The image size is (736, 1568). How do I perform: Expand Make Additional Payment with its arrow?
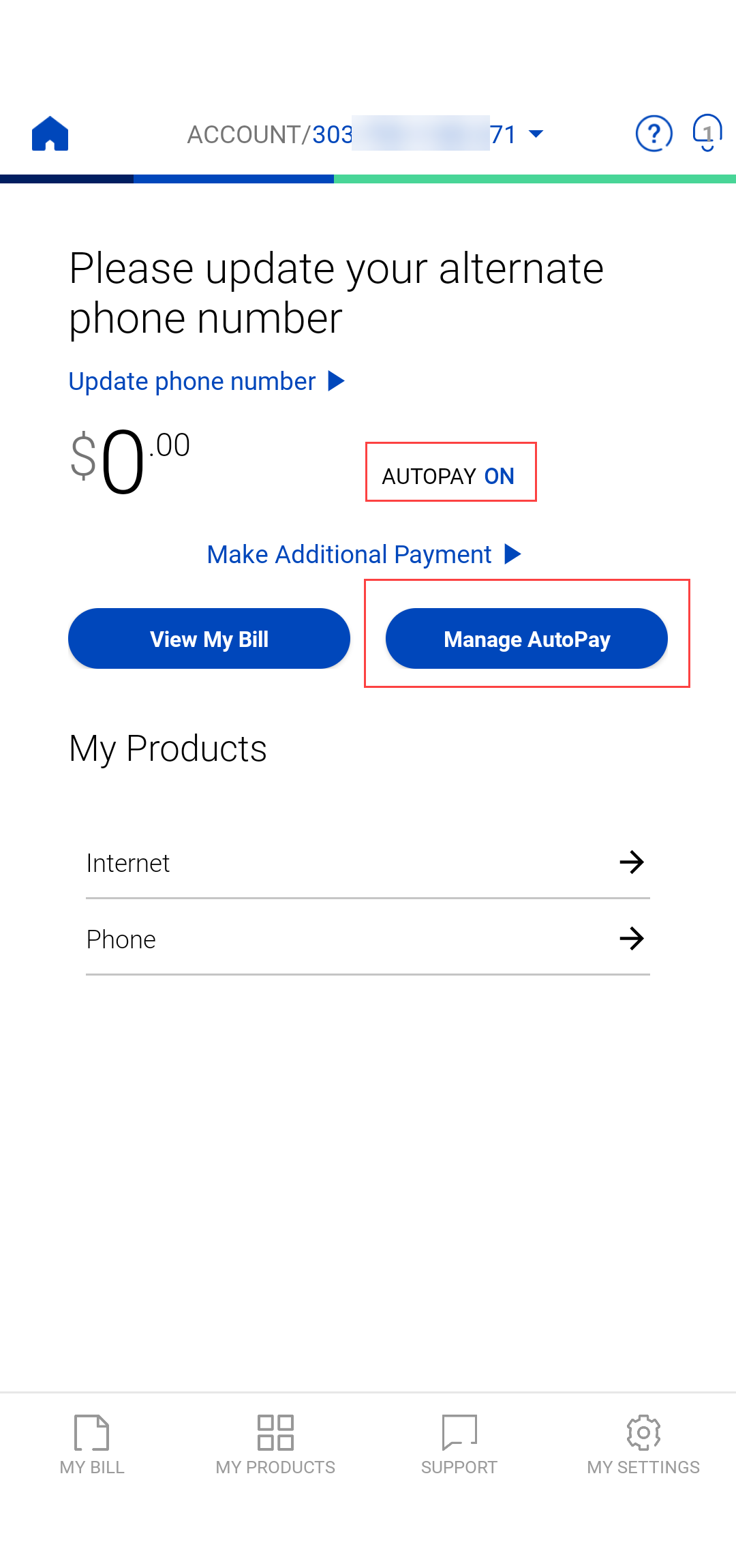point(512,554)
